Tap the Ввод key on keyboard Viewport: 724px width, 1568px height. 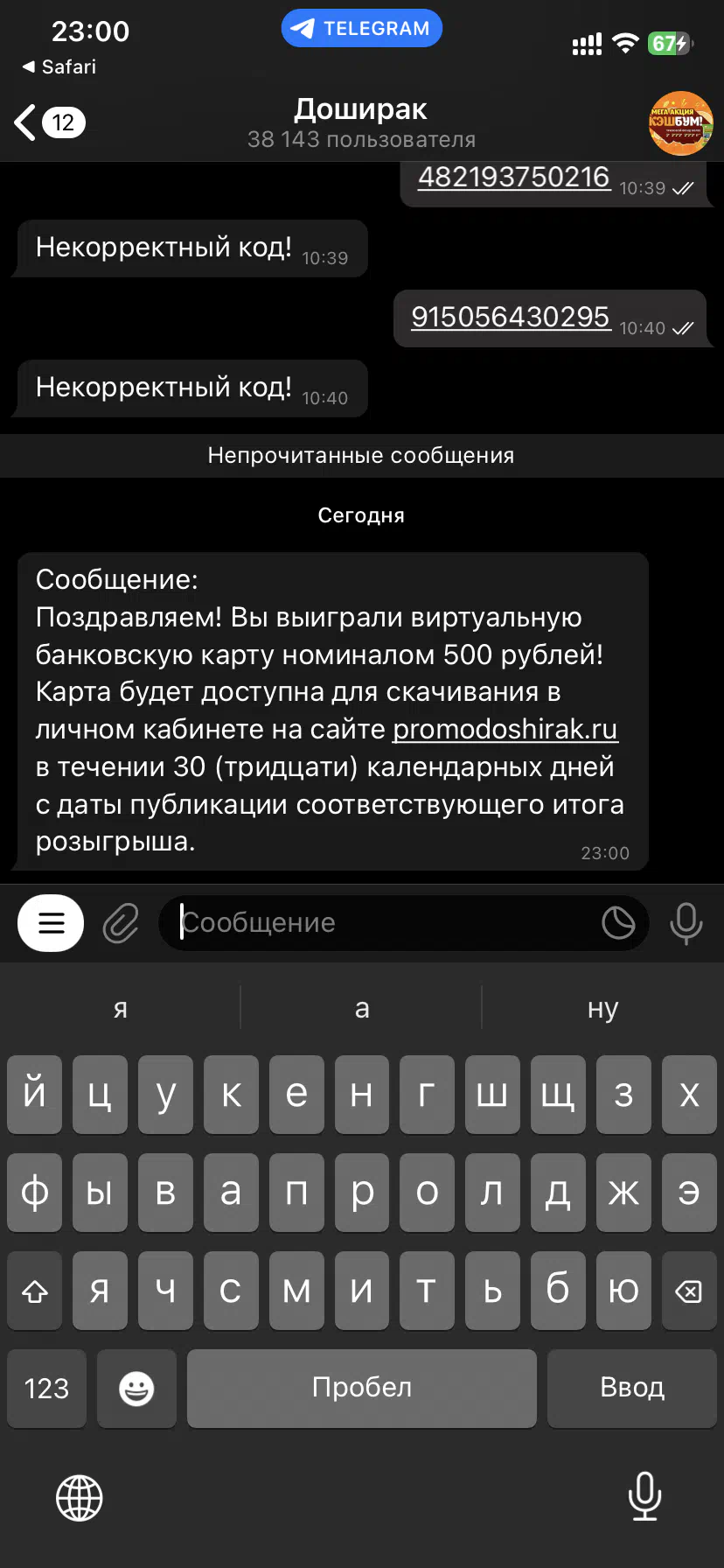[x=632, y=1388]
